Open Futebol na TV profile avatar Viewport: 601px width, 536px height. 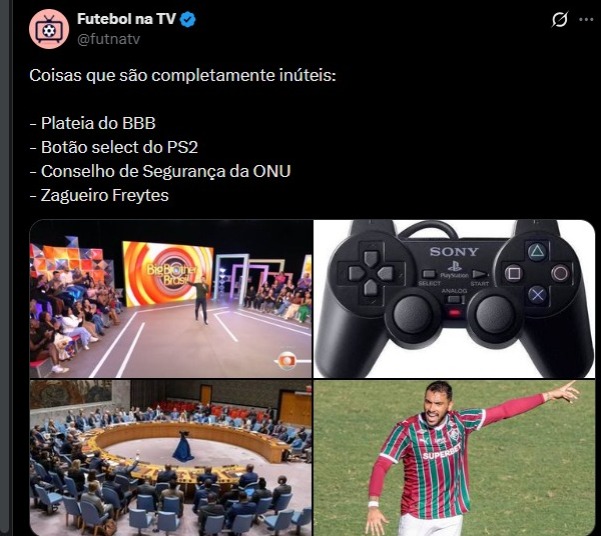click(x=48, y=28)
